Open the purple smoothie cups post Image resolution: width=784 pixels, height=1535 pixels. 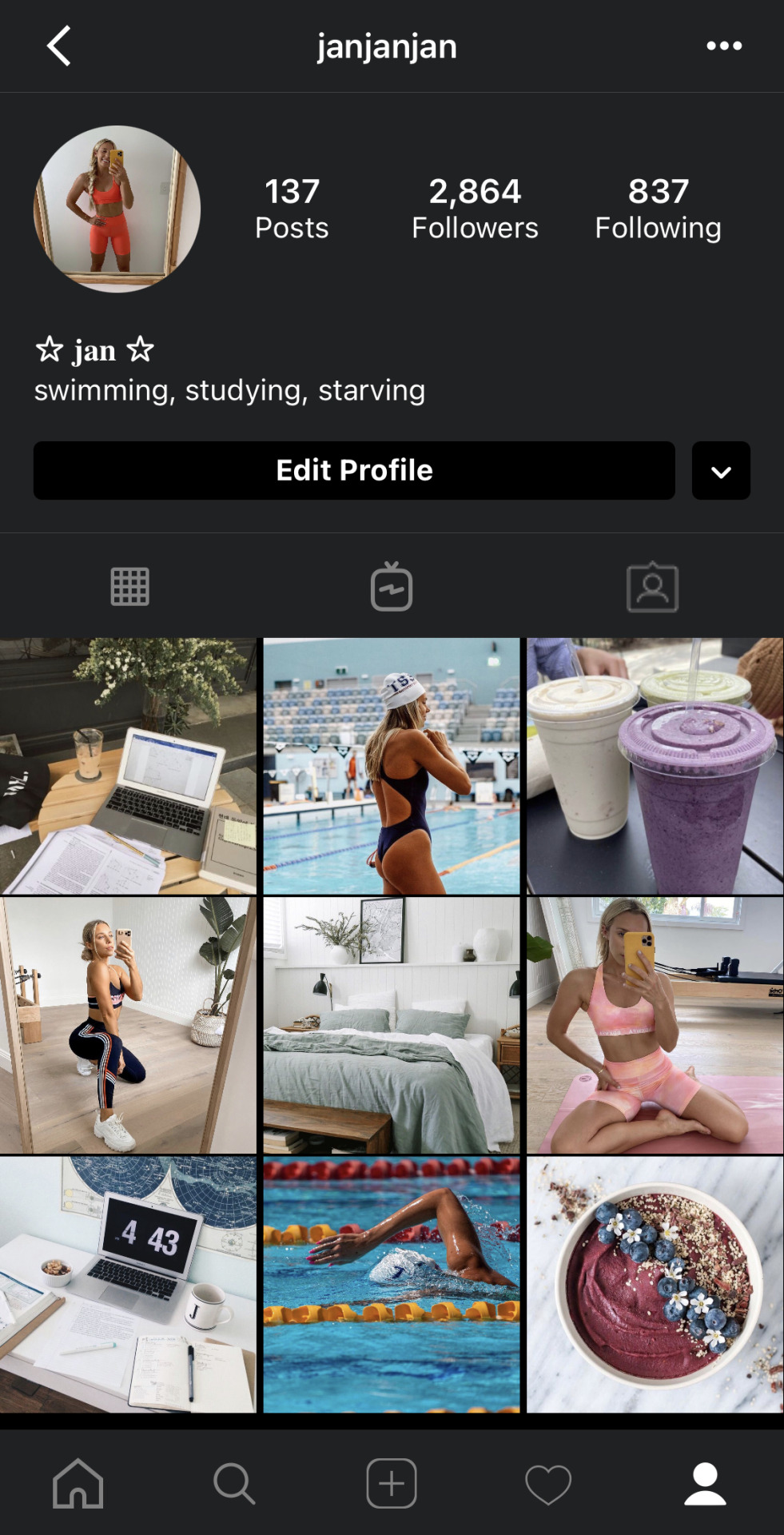pyautogui.click(x=655, y=766)
